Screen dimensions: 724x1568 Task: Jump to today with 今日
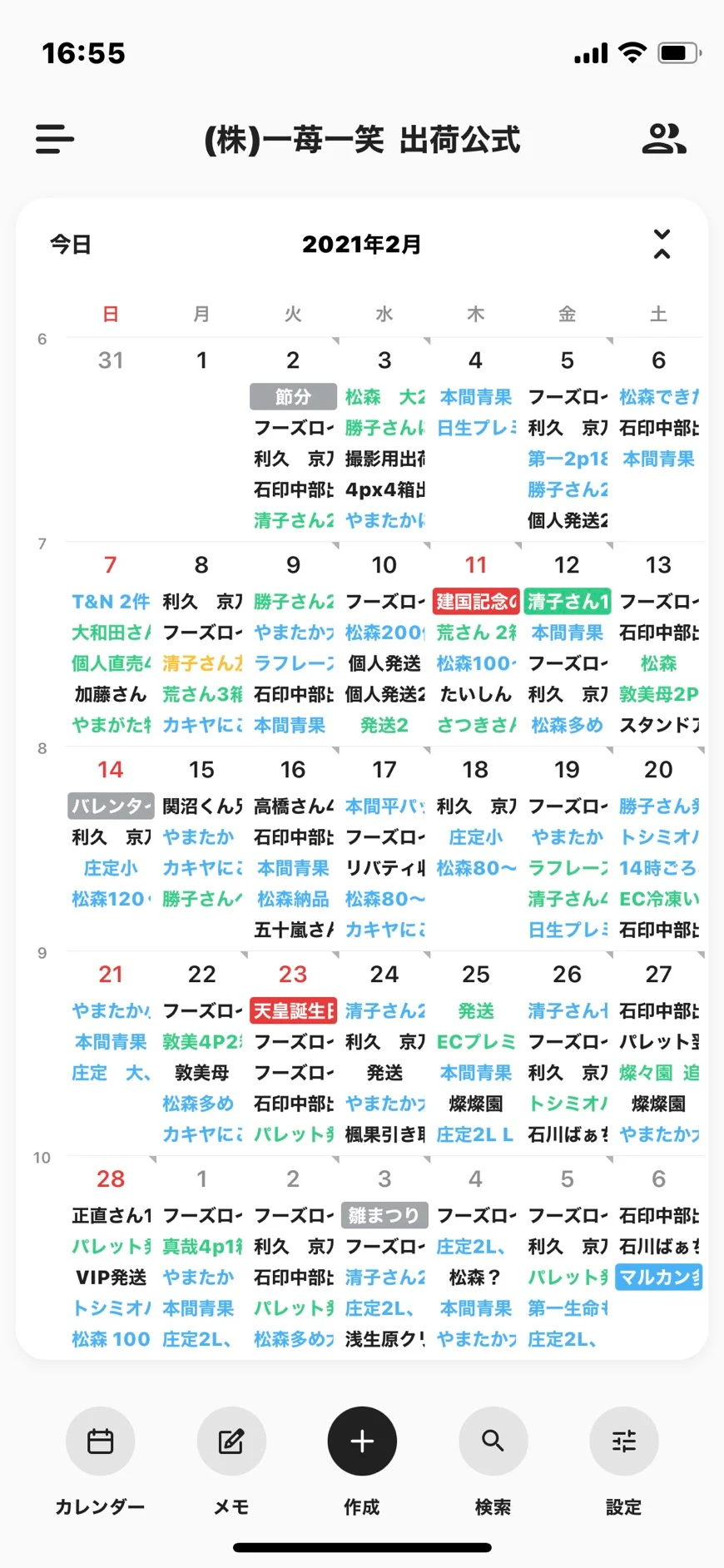coord(71,245)
